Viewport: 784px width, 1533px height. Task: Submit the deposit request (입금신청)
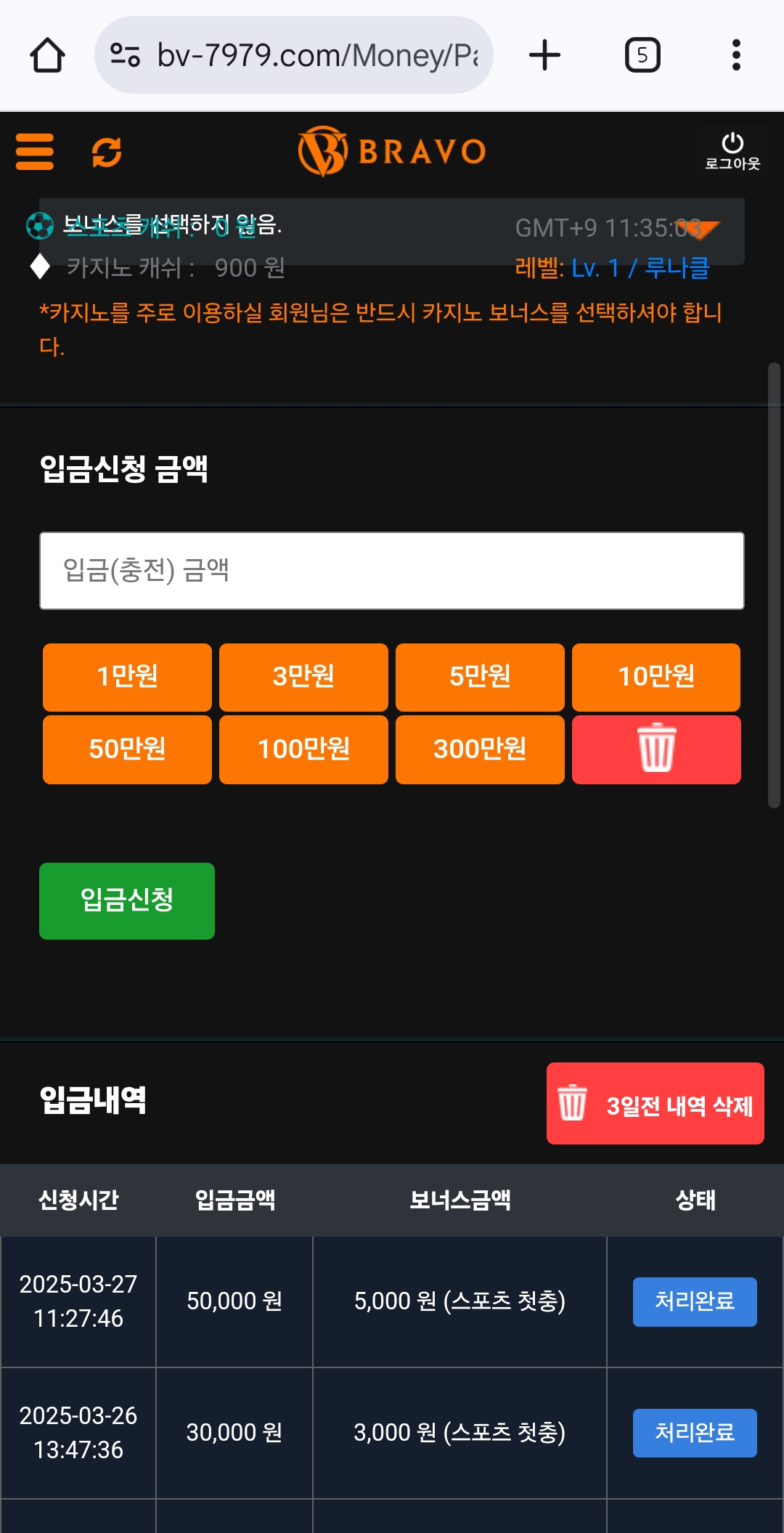(127, 900)
